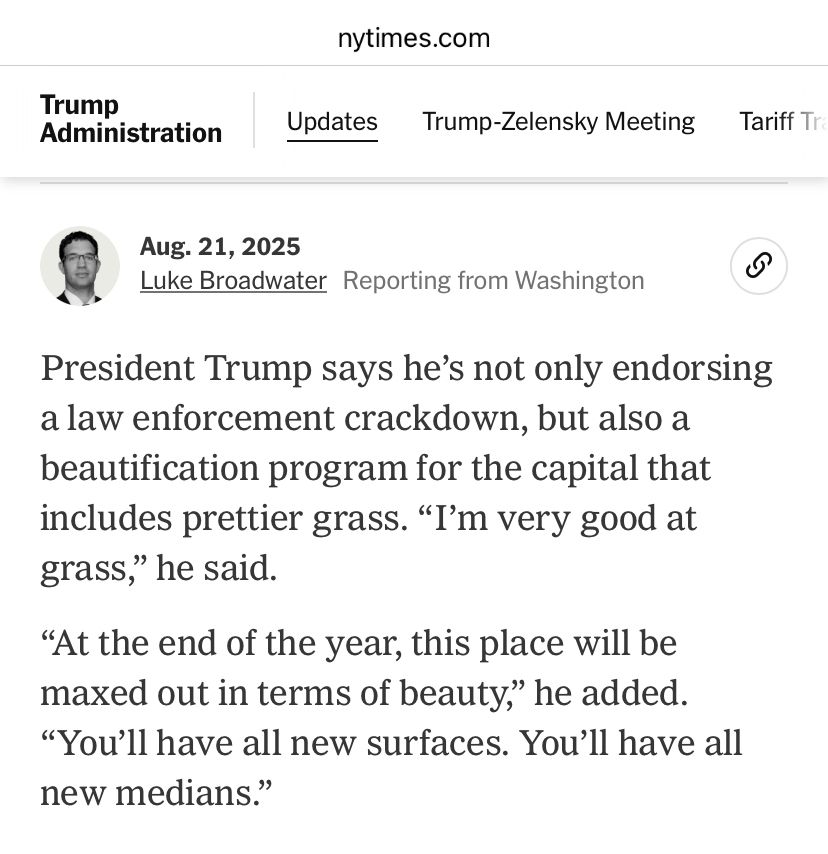This screenshot has width=828, height=854.
Task: Copy the link to this update
Action: coord(758,265)
